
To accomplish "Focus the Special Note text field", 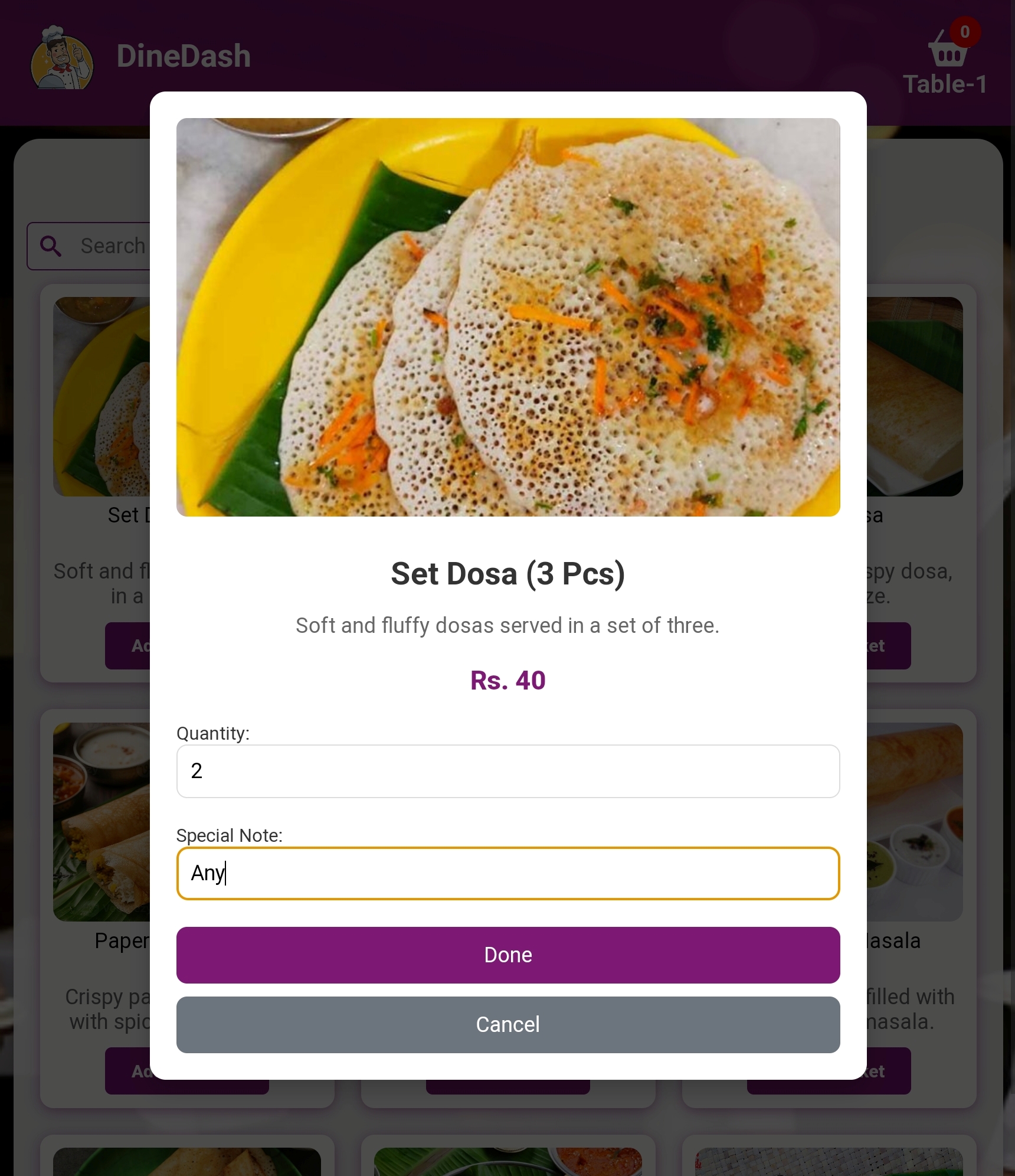I will (508, 873).
